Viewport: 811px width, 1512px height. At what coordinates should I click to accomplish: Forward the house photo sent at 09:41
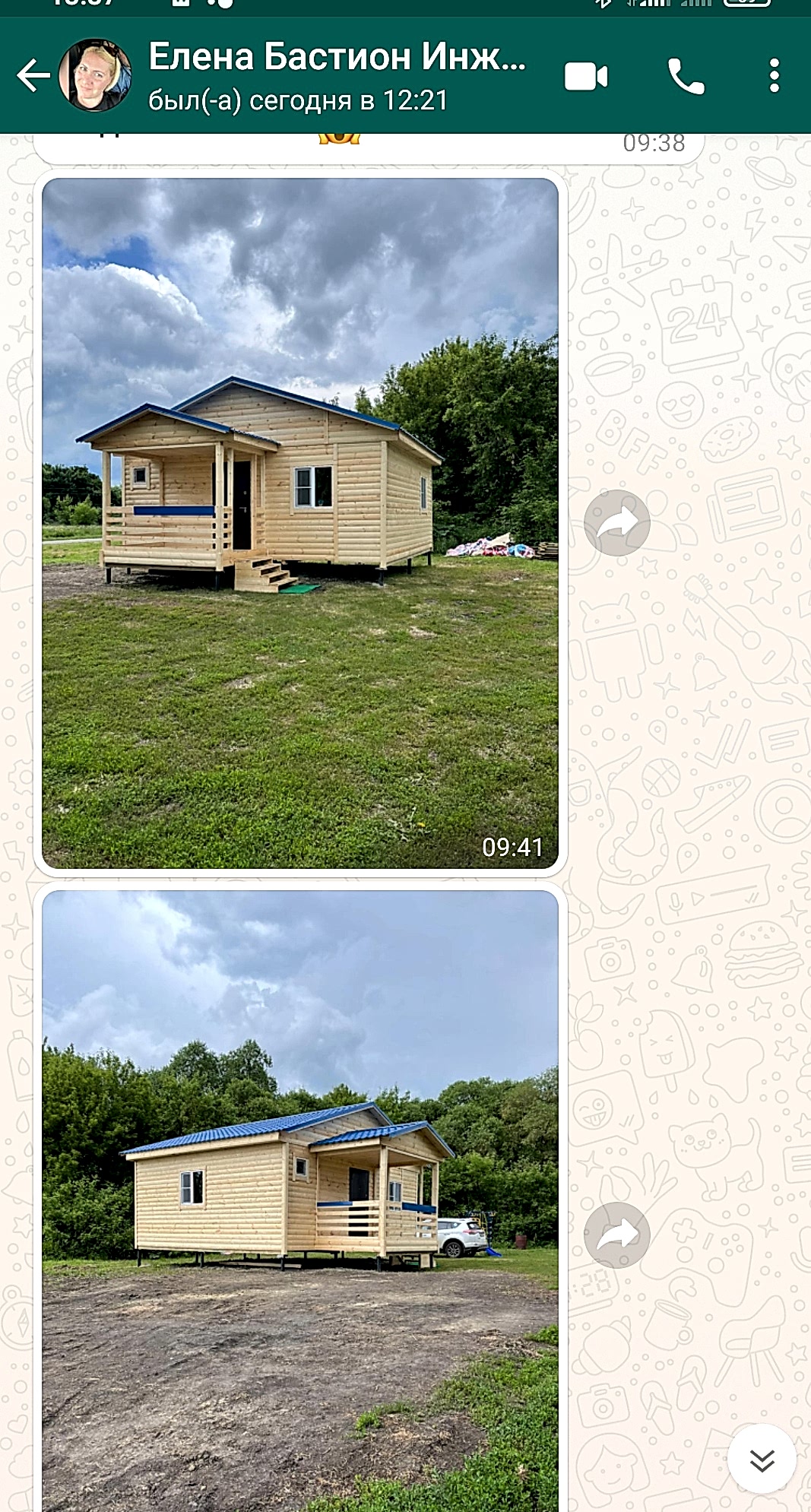(616, 523)
